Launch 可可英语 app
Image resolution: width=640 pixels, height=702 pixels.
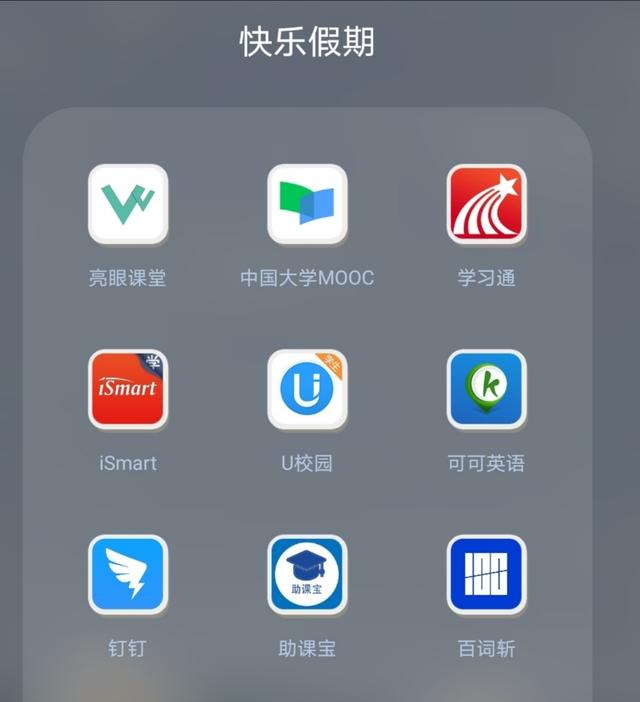tap(486, 389)
